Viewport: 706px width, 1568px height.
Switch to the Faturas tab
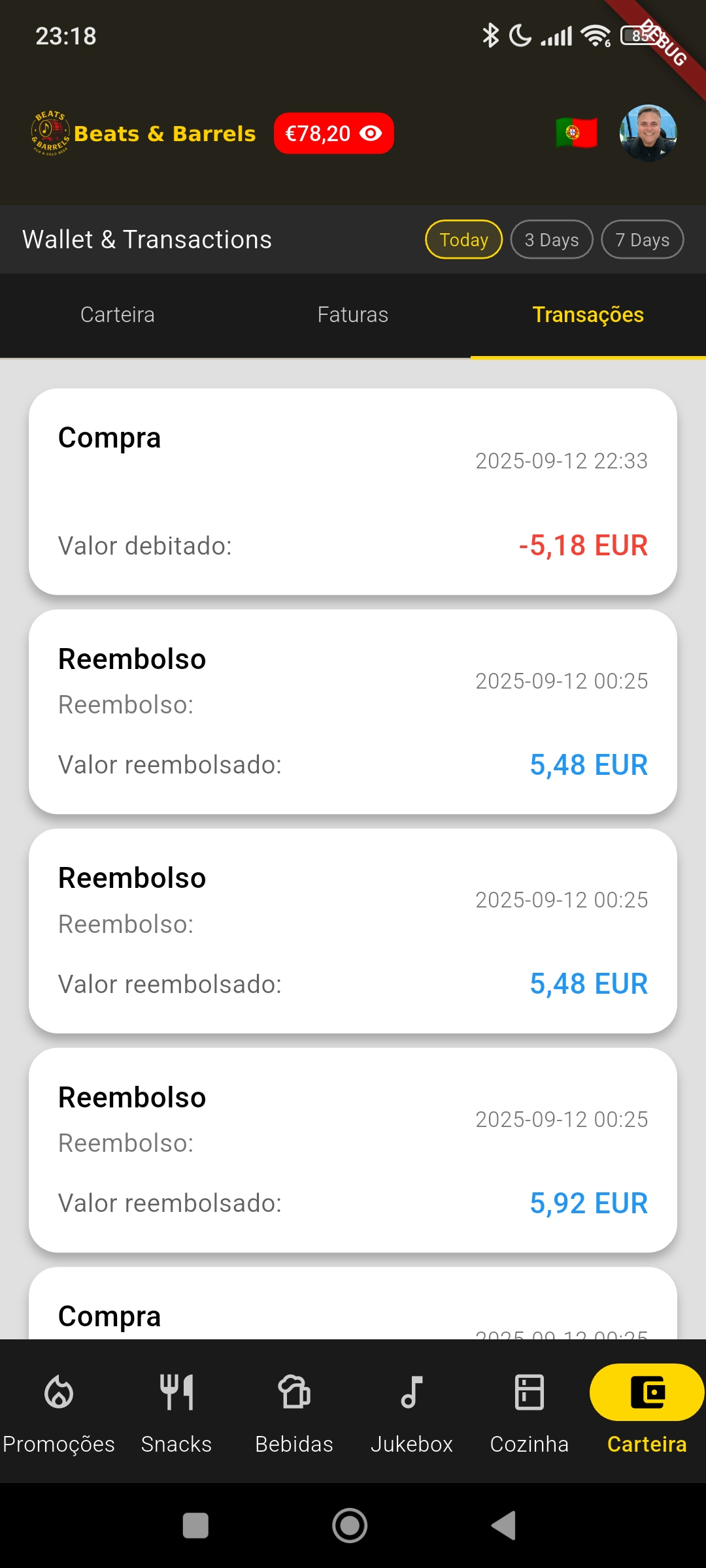coord(353,315)
